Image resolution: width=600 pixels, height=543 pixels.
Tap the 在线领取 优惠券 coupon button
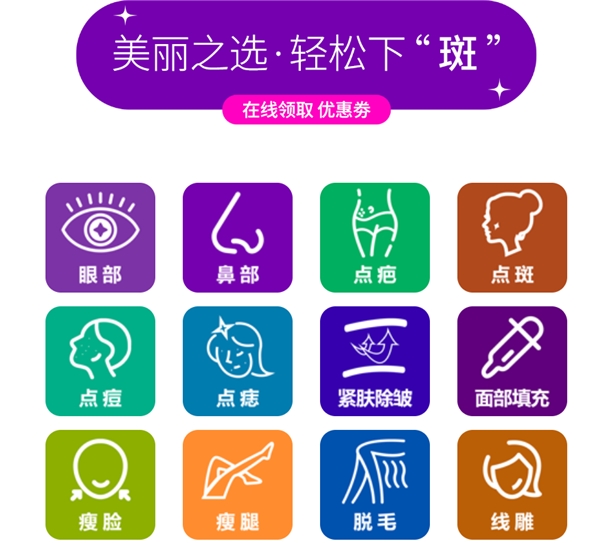click(x=306, y=110)
